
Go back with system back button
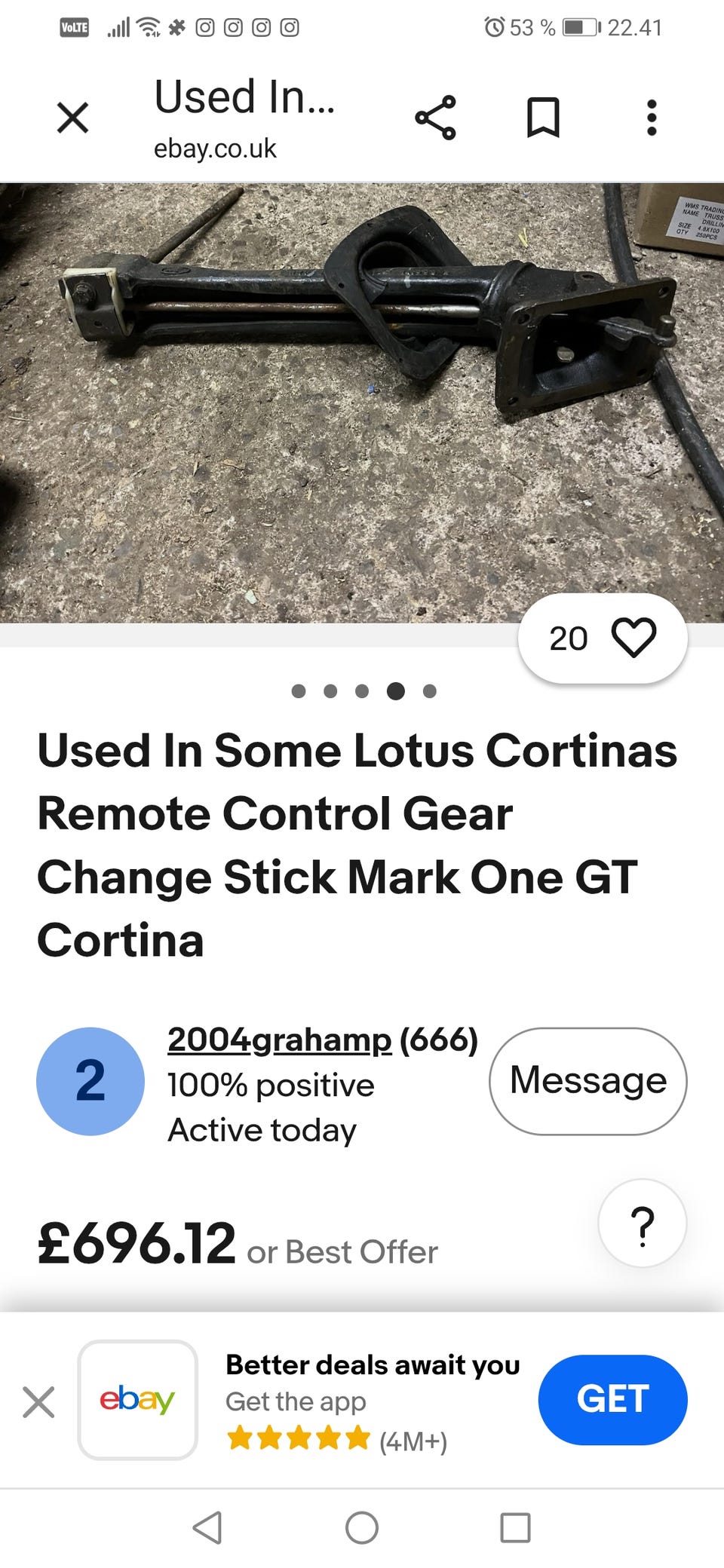pos(207,1527)
